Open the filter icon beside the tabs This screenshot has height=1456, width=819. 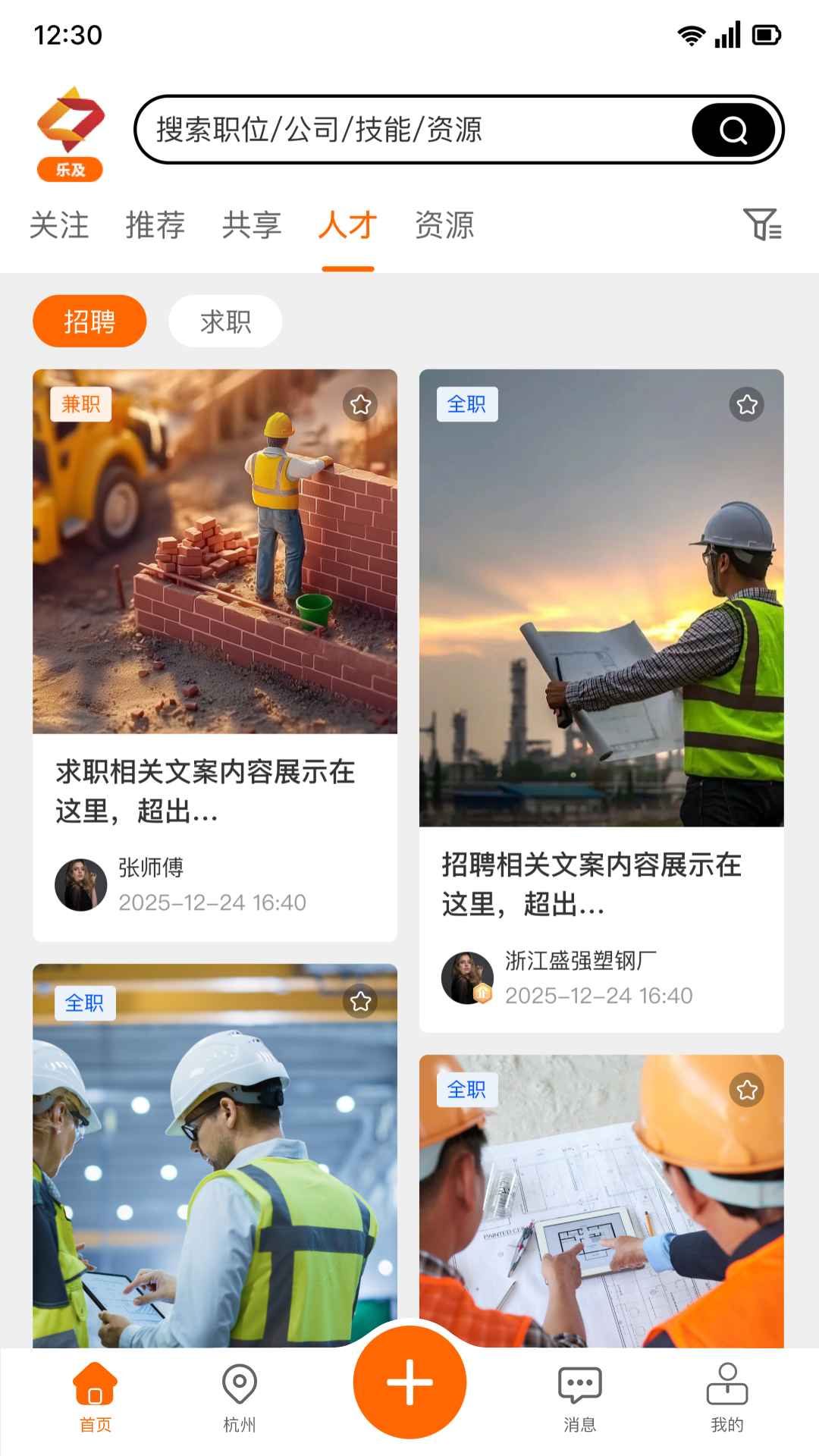[761, 224]
